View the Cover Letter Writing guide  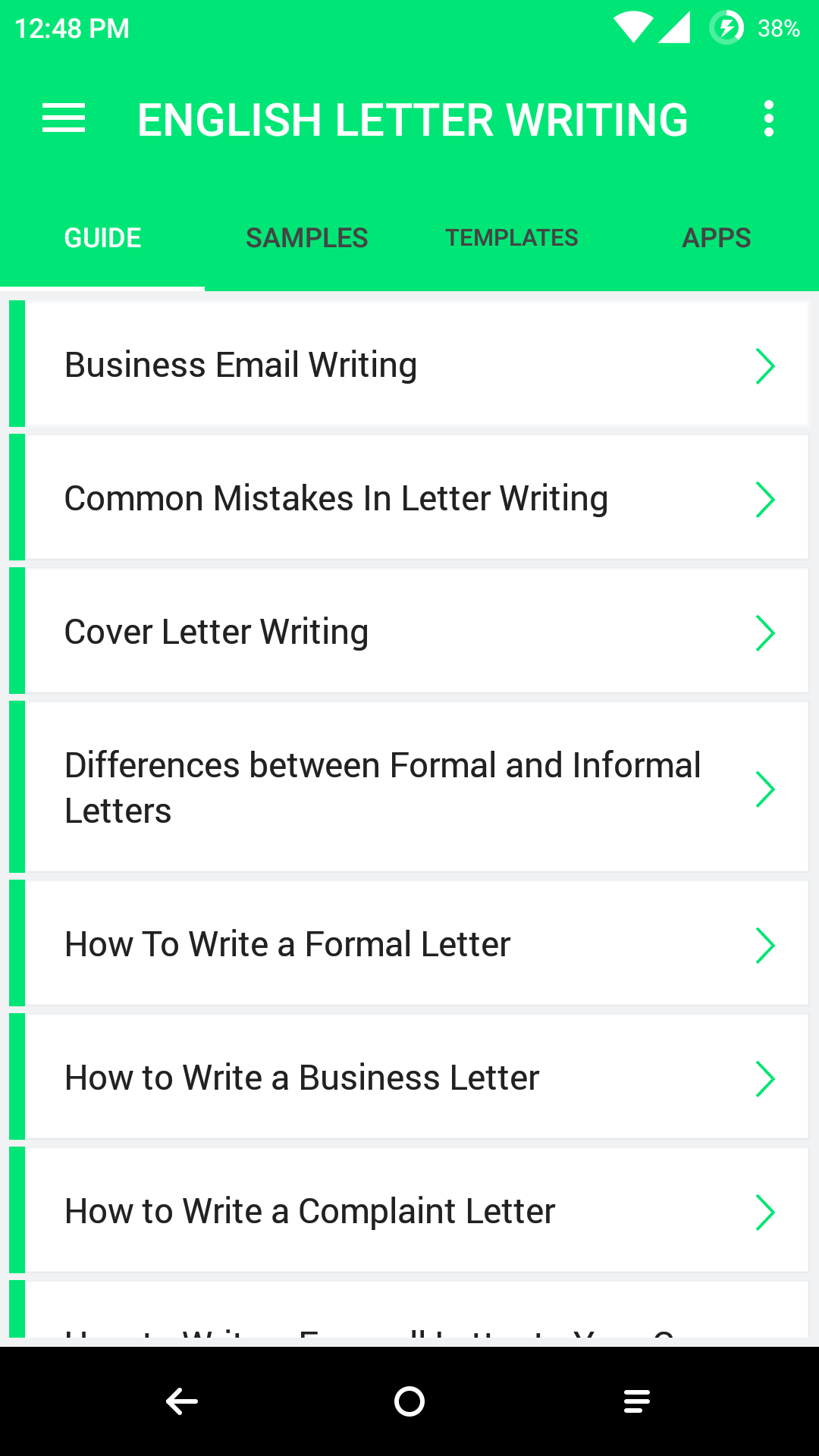pos(409,632)
